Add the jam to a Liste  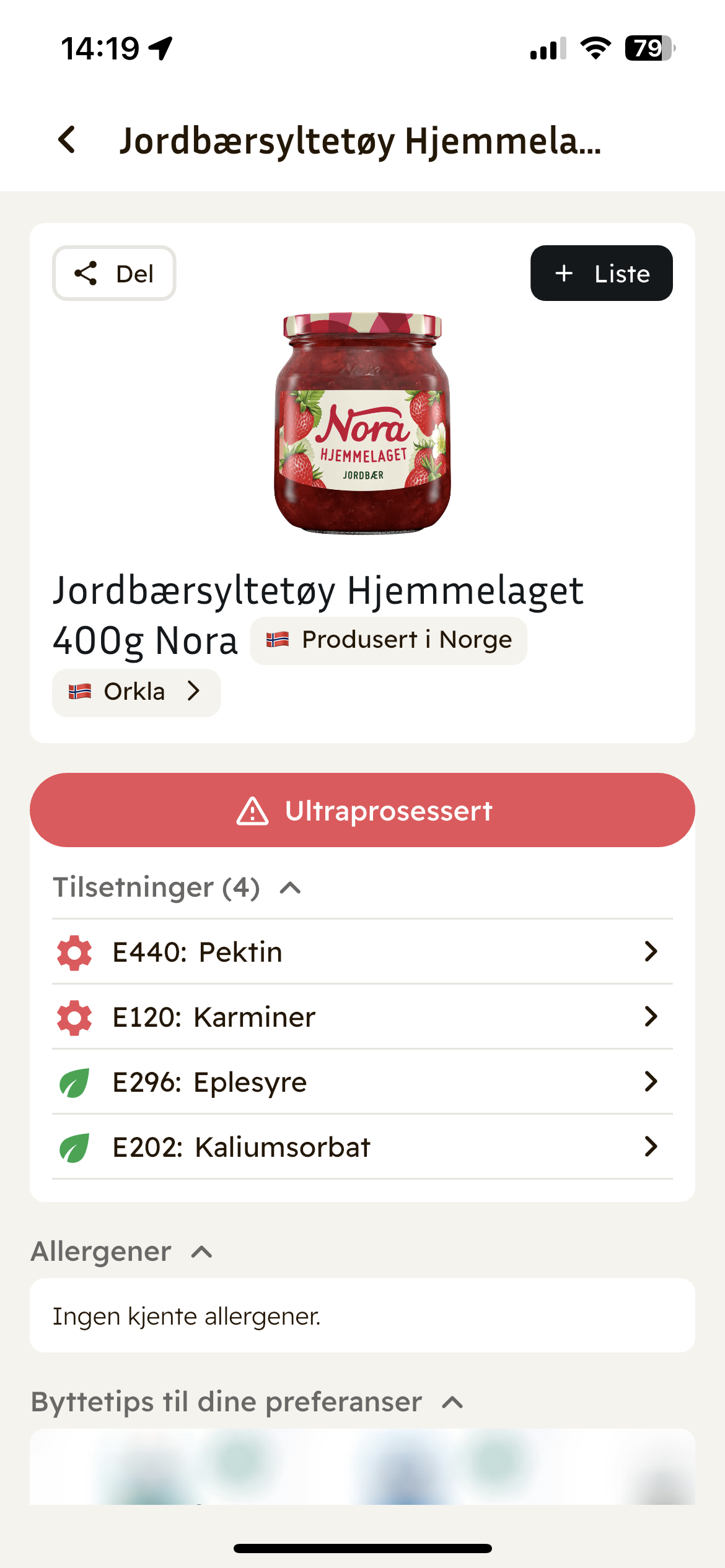pyautogui.click(x=601, y=273)
